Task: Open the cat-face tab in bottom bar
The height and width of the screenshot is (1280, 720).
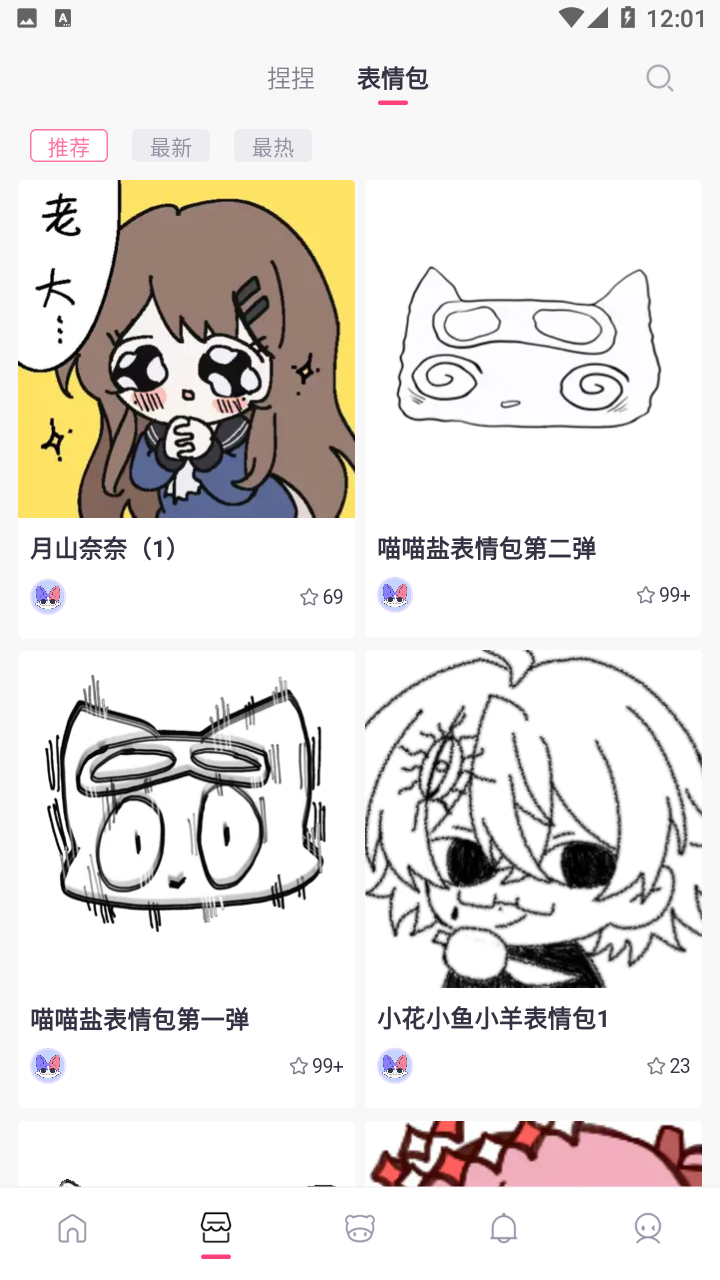Action: tap(360, 1228)
